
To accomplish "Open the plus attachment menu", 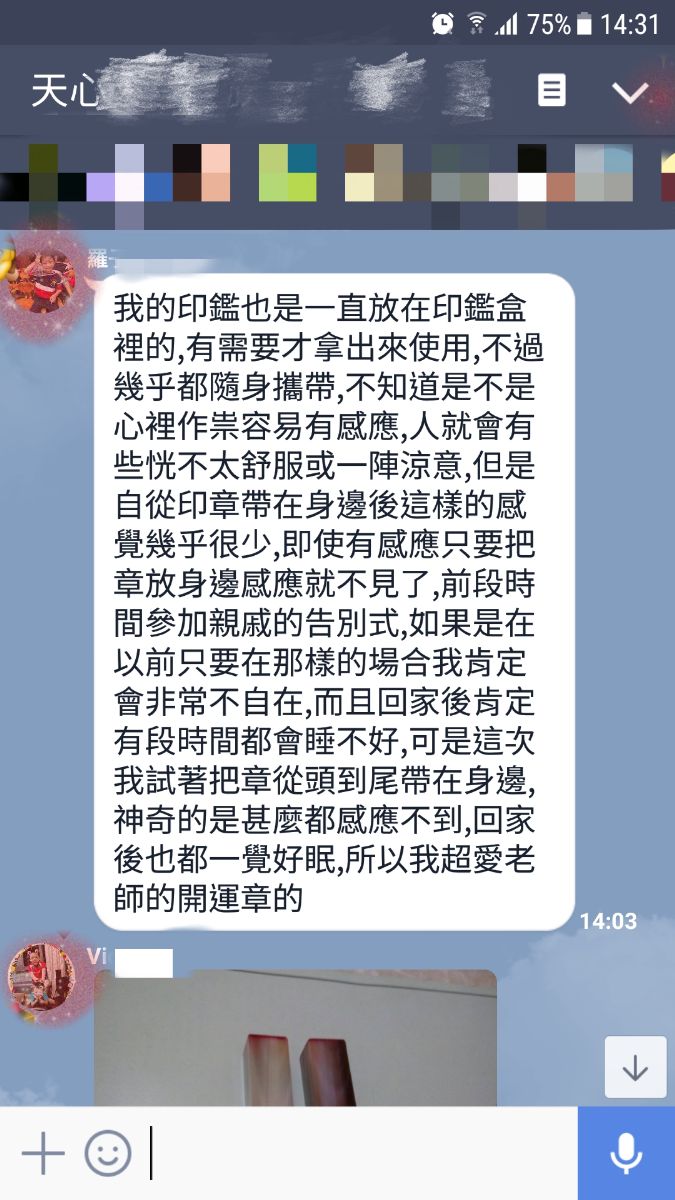I will (x=42, y=1154).
